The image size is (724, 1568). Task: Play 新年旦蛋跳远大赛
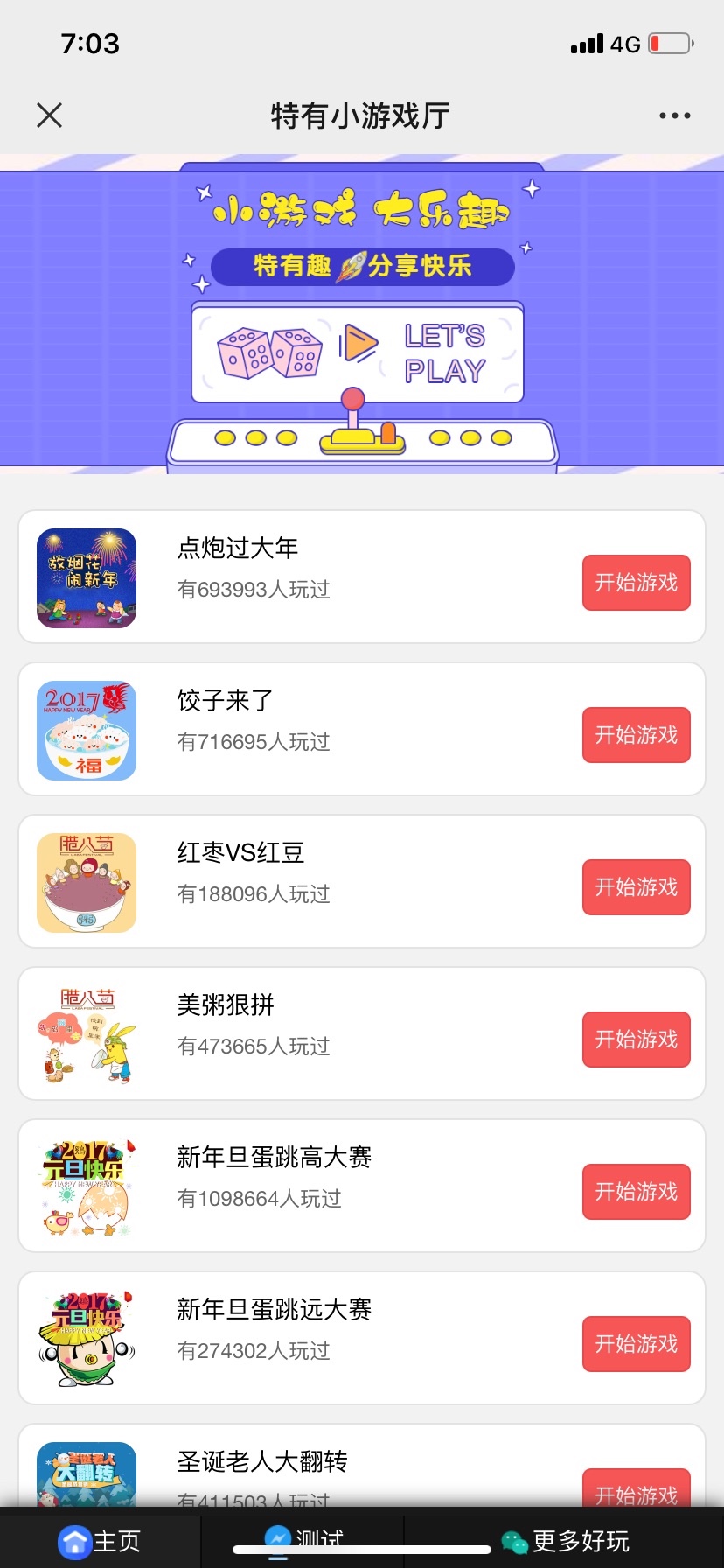pyautogui.click(x=636, y=1344)
